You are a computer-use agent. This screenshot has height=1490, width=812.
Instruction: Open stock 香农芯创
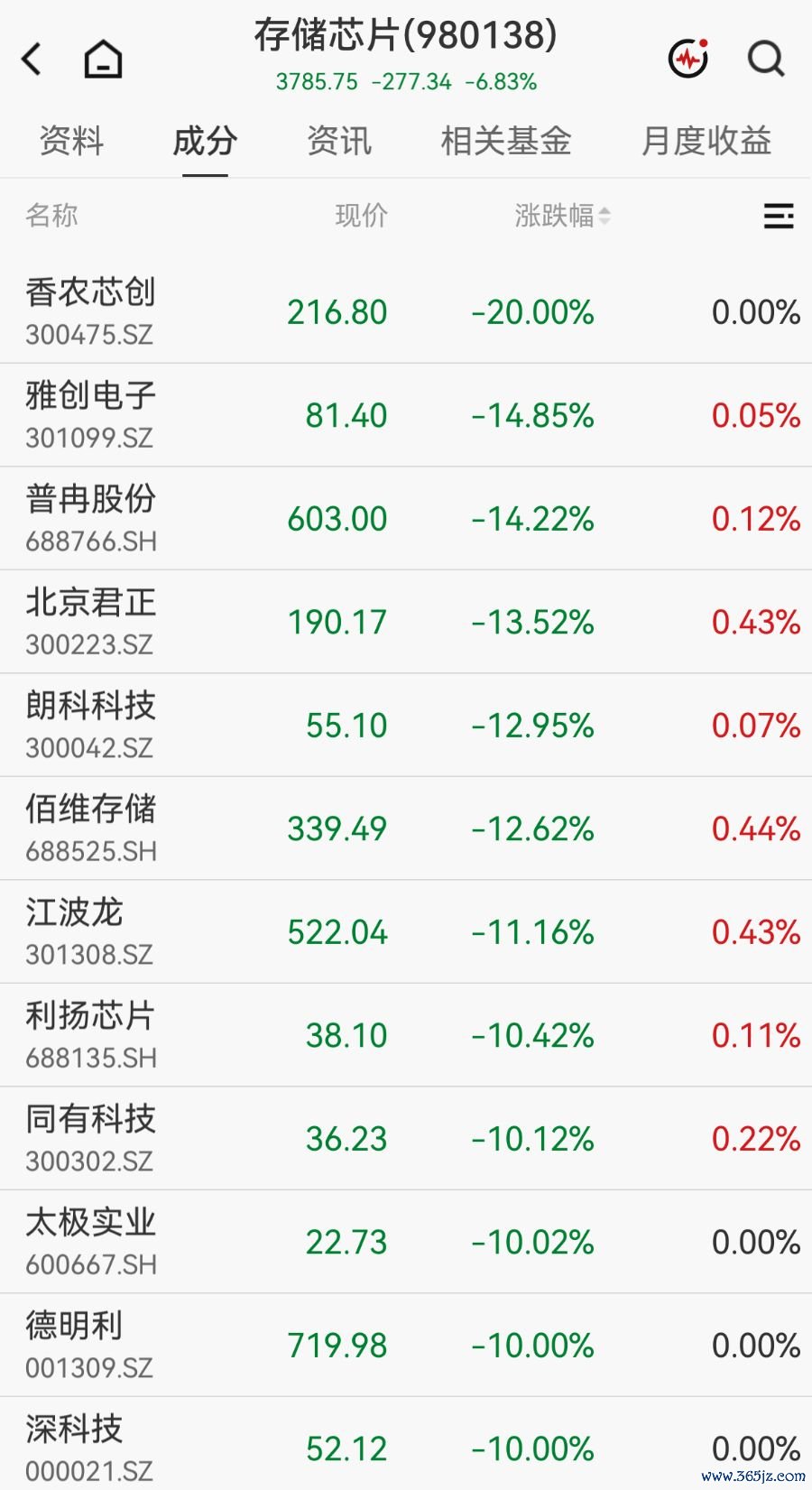point(406,312)
